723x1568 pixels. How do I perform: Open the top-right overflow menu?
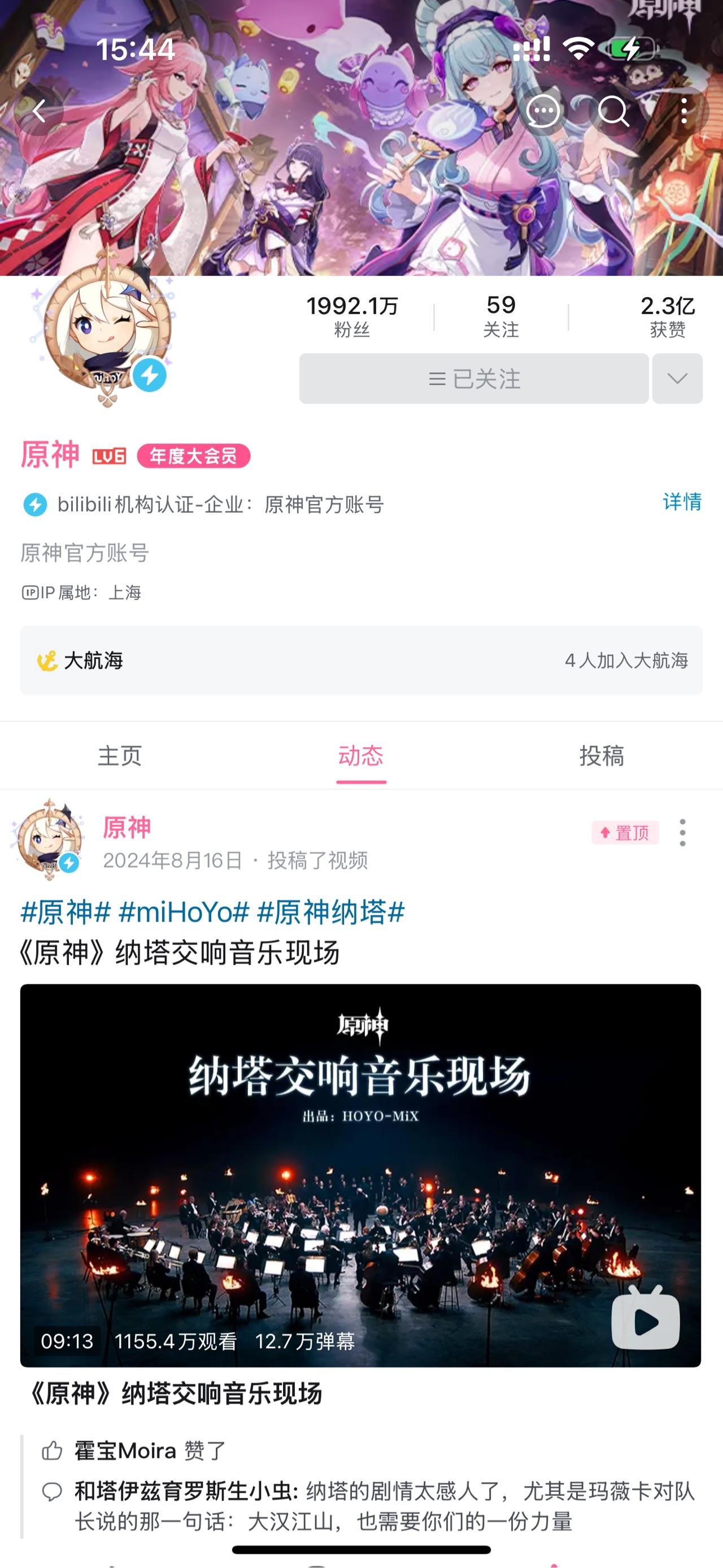coord(685,111)
